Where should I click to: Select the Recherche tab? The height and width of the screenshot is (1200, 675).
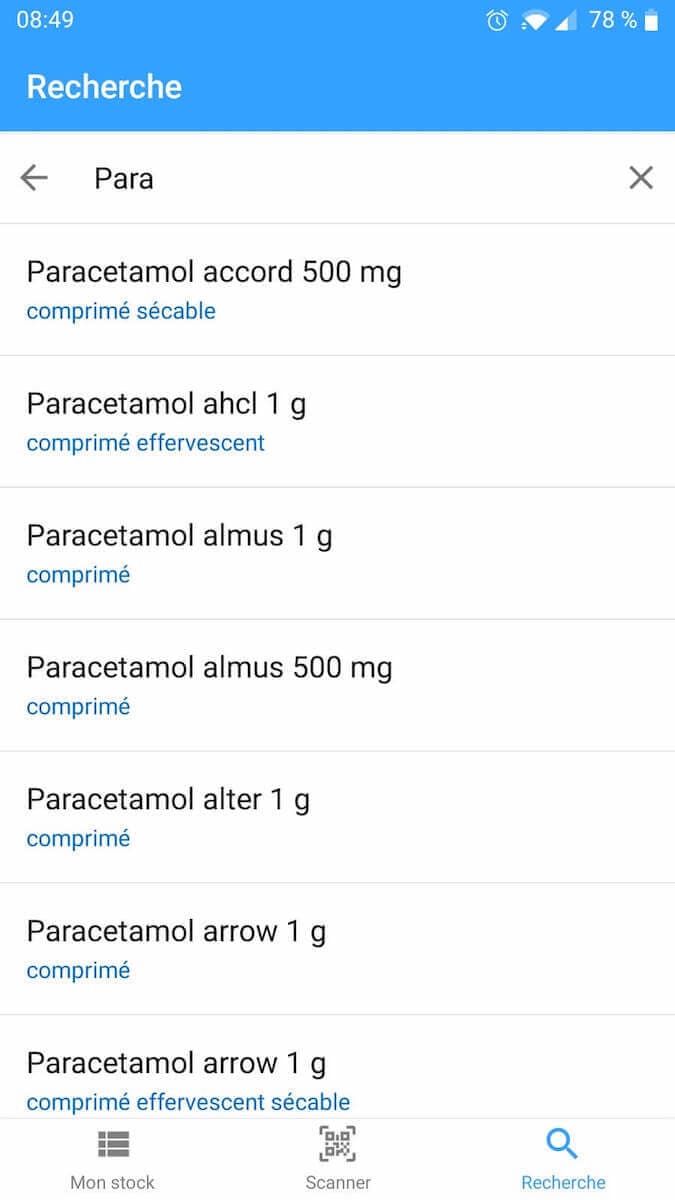[x=563, y=1160]
